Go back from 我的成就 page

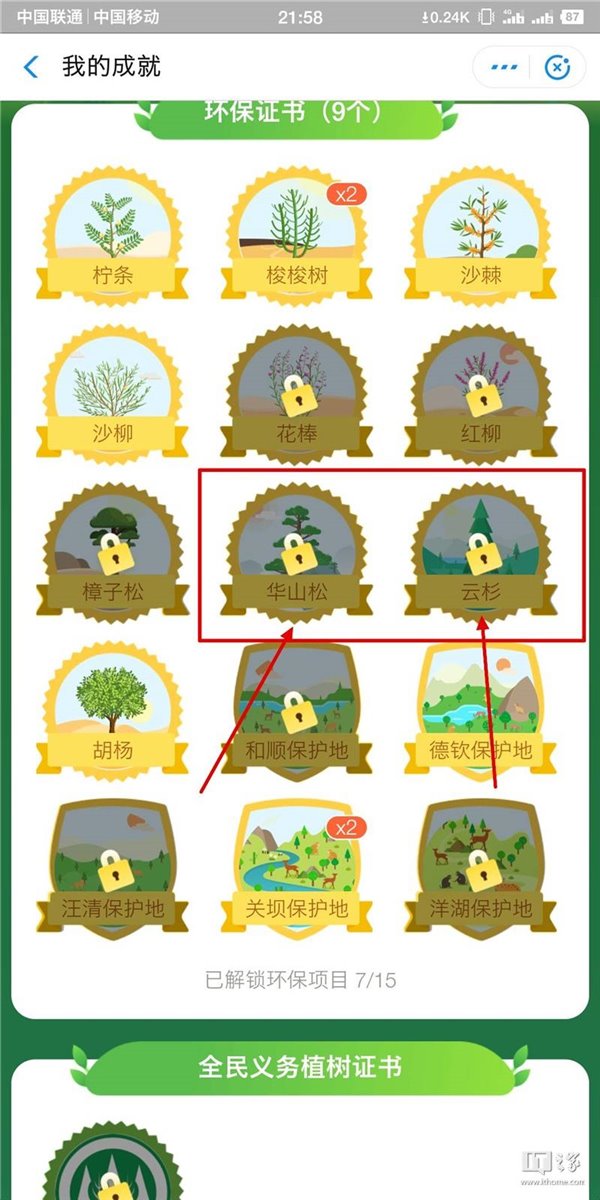[x=31, y=67]
